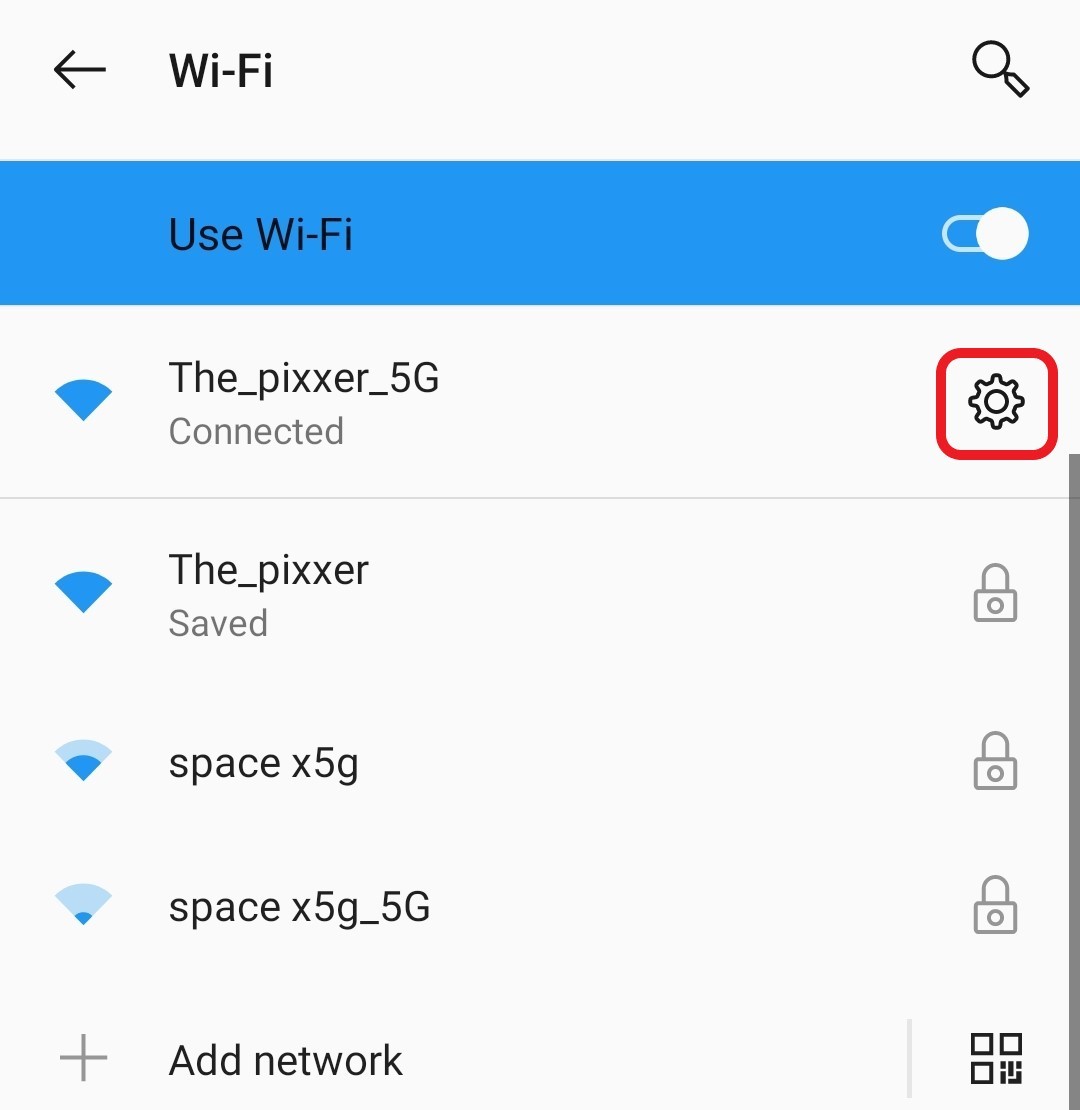
Task: Turn off the Use Wi-Fi switch
Action: point(985,235)
